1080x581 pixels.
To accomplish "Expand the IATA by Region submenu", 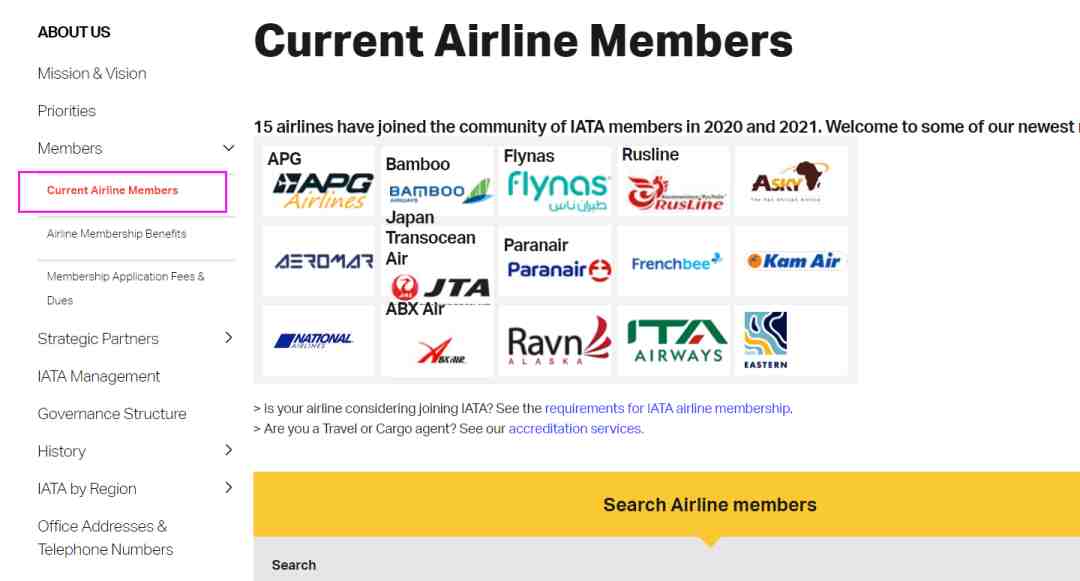I will click(x=228, y=488).
